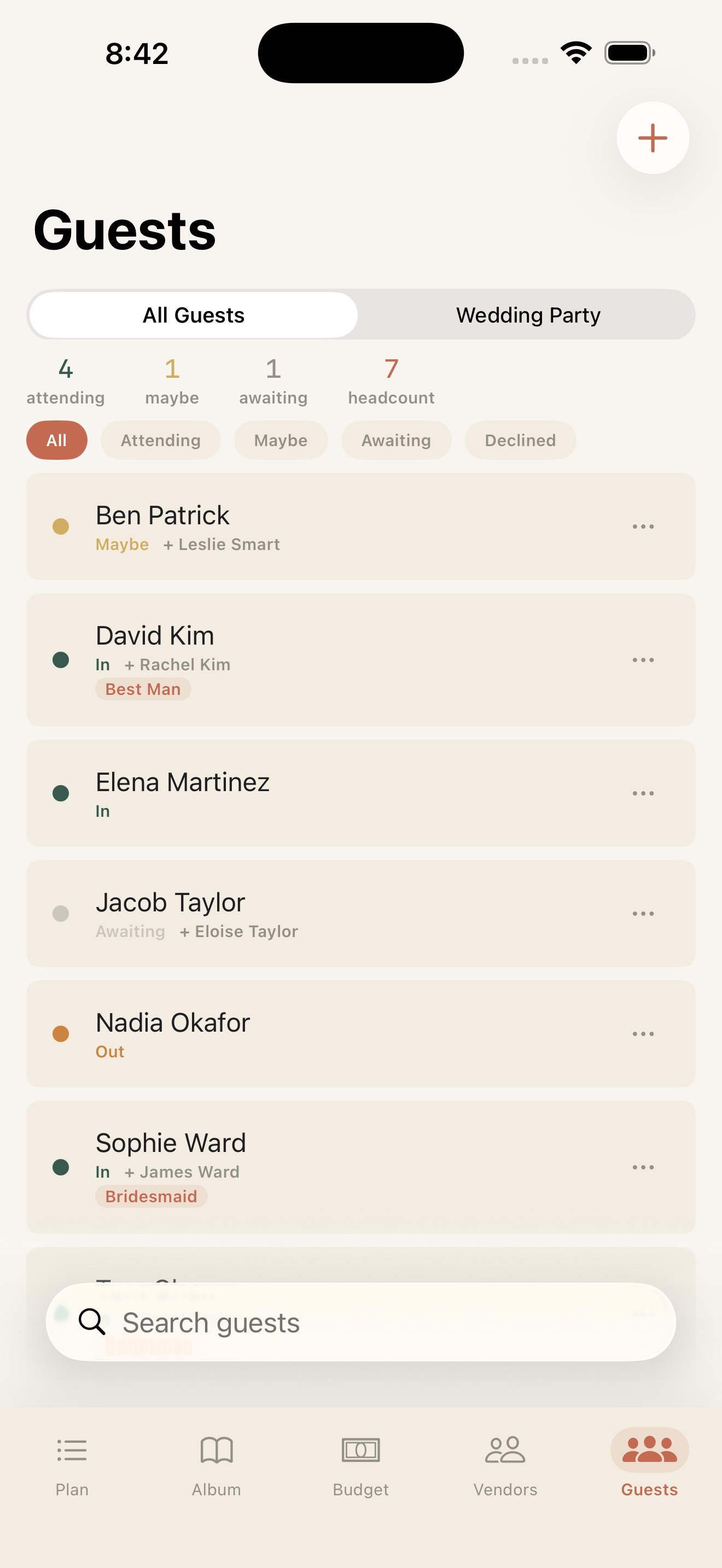
Task: Tap the plus icon to add a guest
Action: pos(652,138)
